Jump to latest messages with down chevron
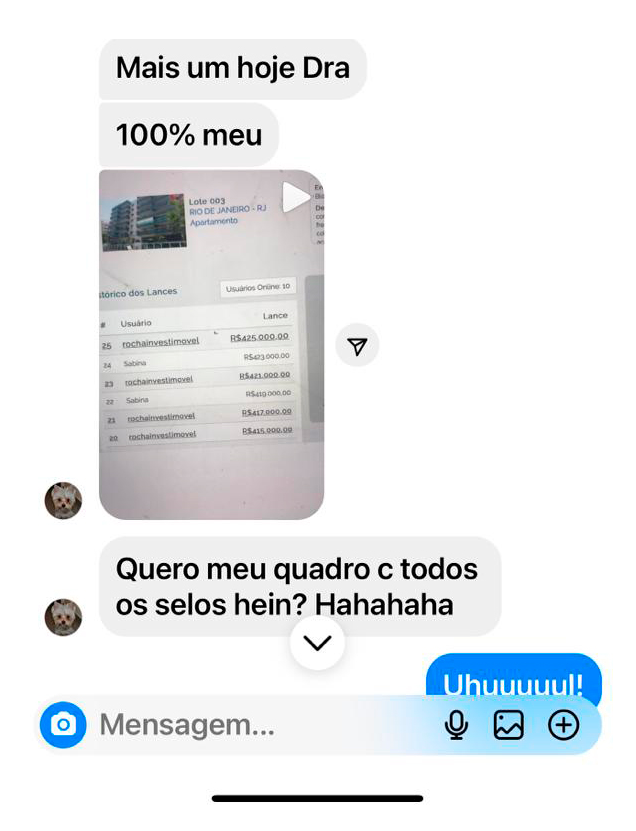The image size is (636, 831). point(317,643)
